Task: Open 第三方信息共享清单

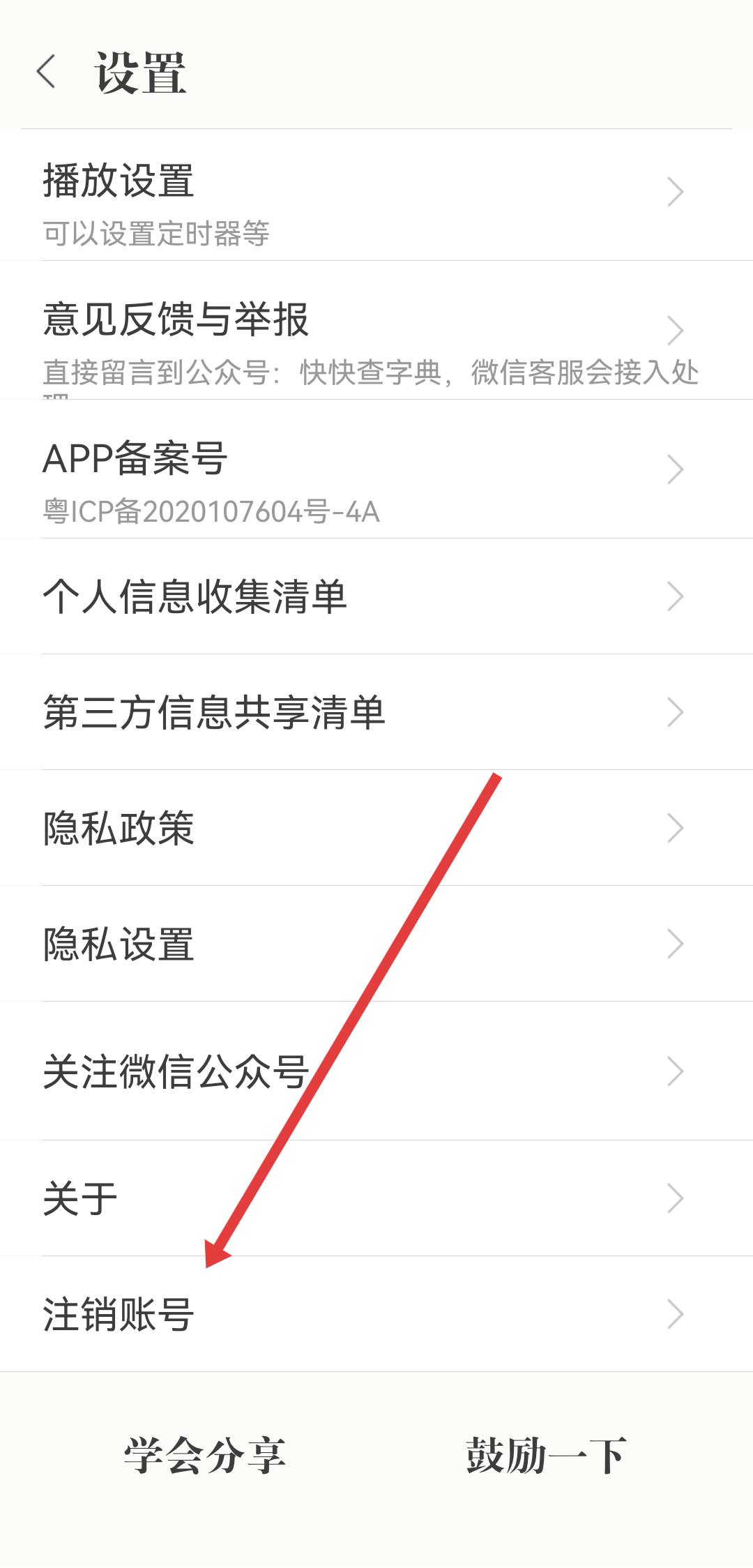Action: (x=376, y=713)
